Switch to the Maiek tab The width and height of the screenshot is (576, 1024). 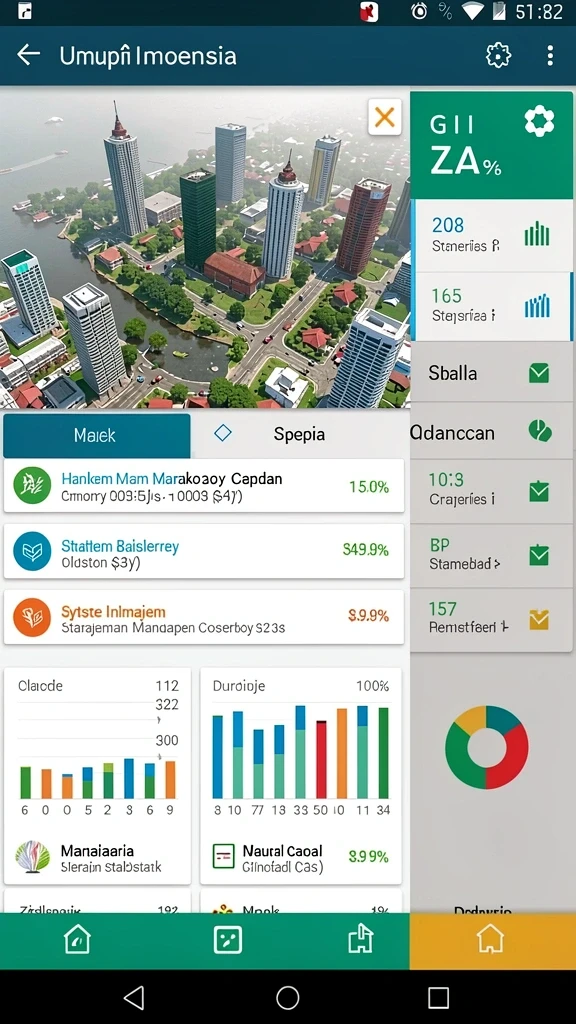(97, 435)
